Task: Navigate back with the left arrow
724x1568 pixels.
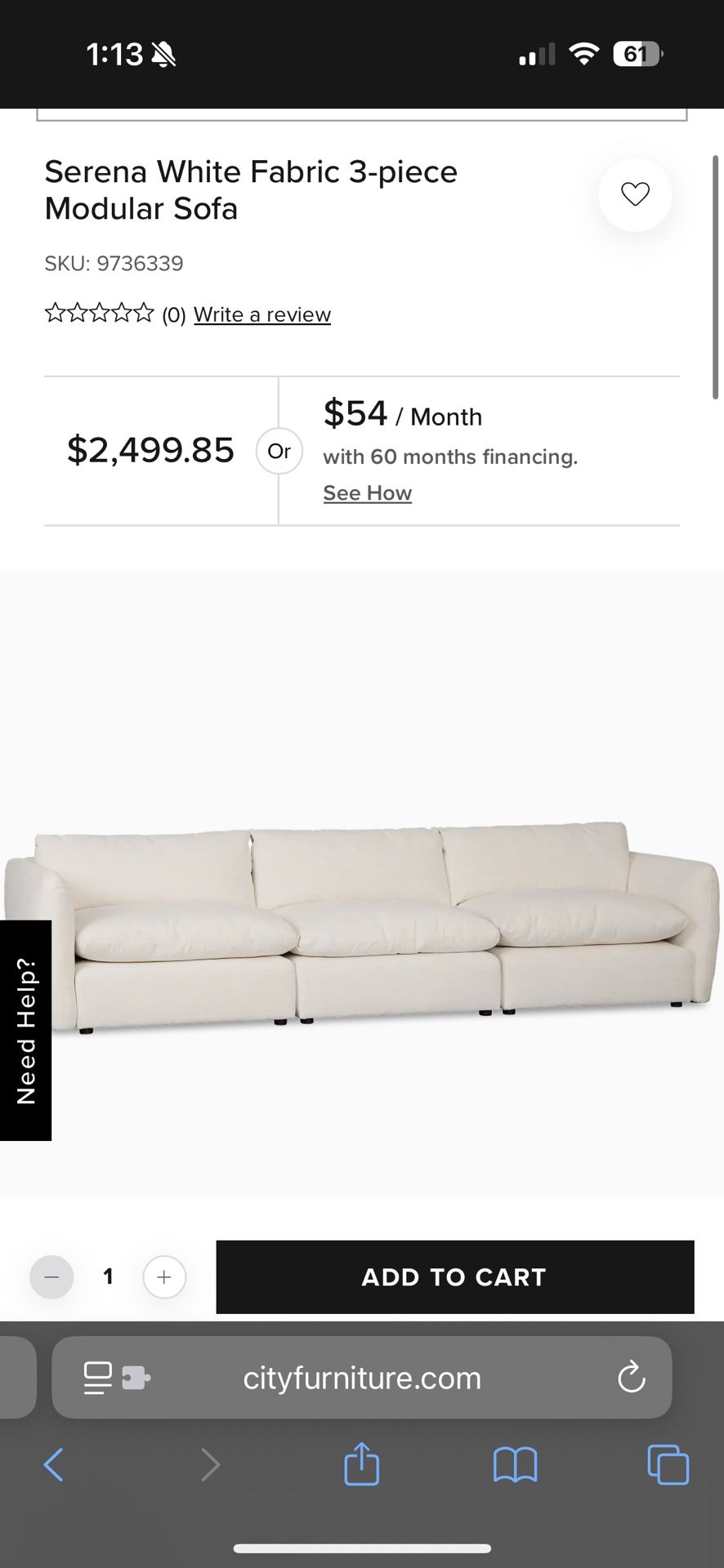Action: click(52, 1464)
